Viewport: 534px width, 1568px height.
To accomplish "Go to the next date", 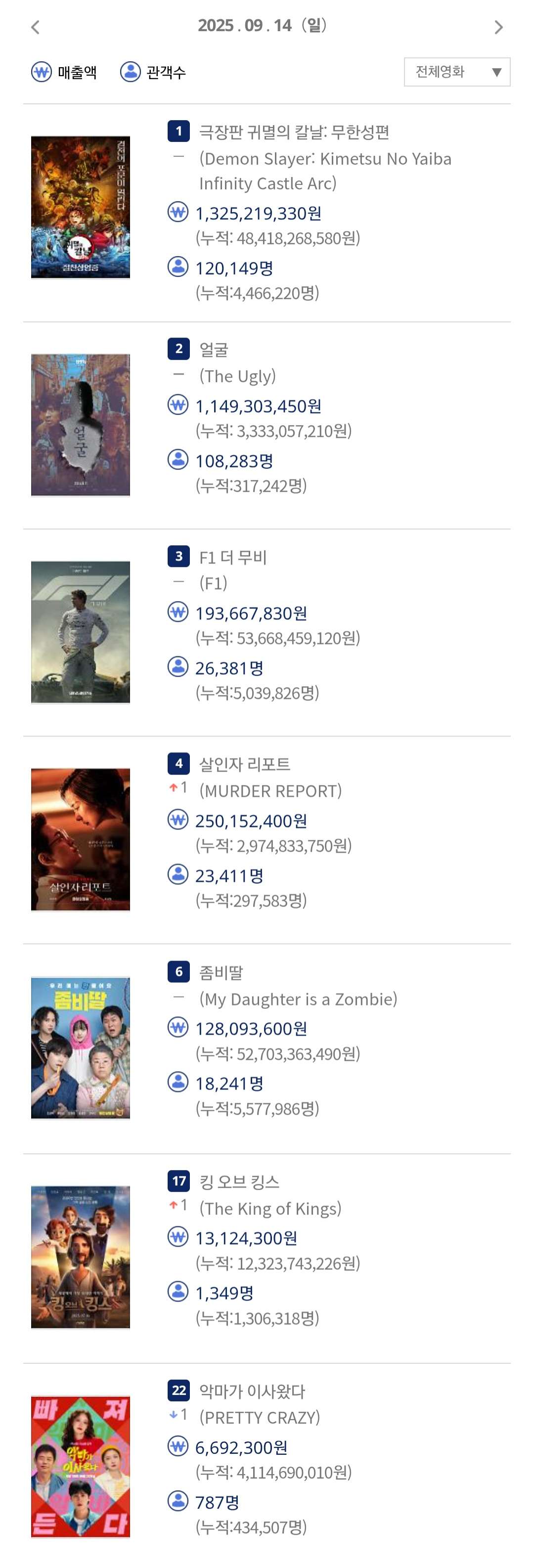I will (x=498, y=27).
